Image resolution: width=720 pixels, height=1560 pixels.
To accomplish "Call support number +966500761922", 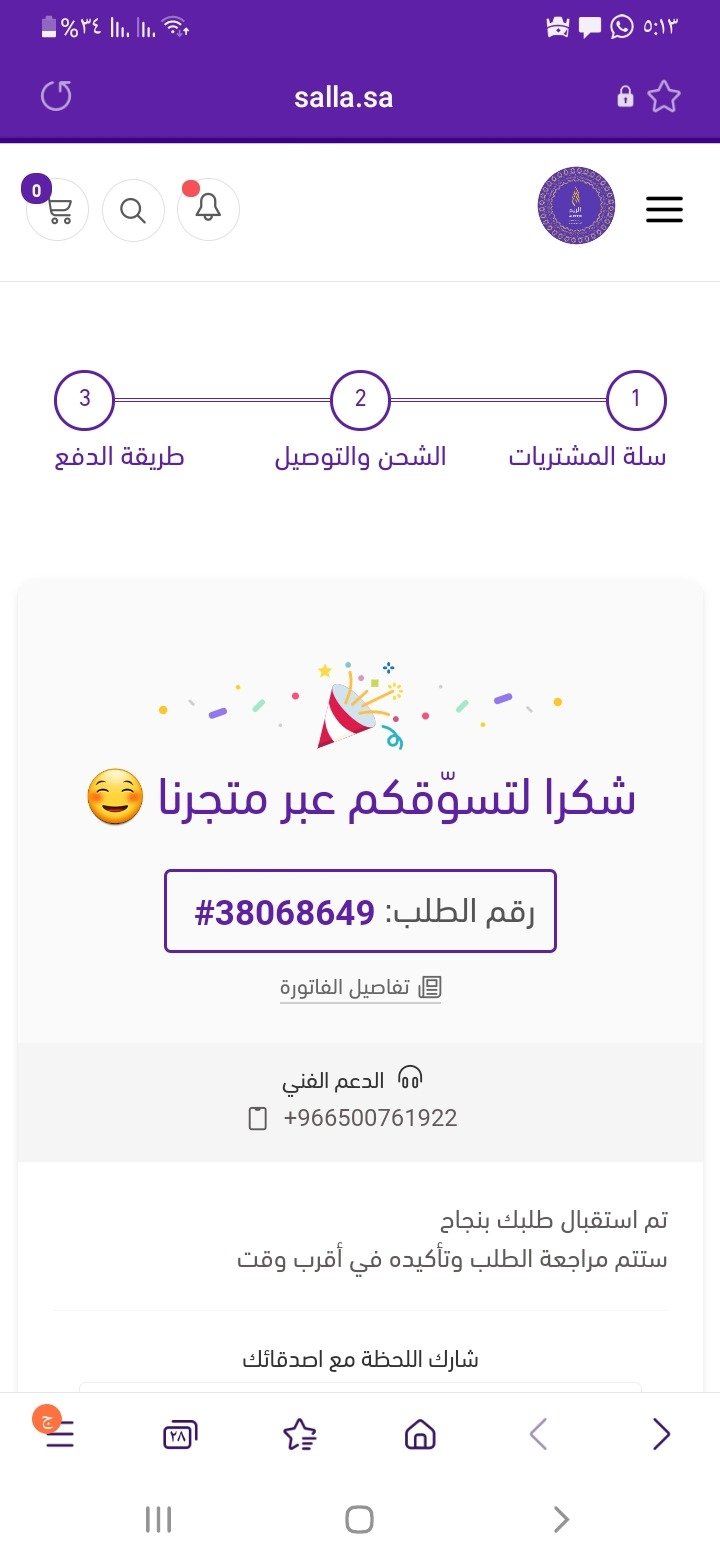I will point(370,1118).
